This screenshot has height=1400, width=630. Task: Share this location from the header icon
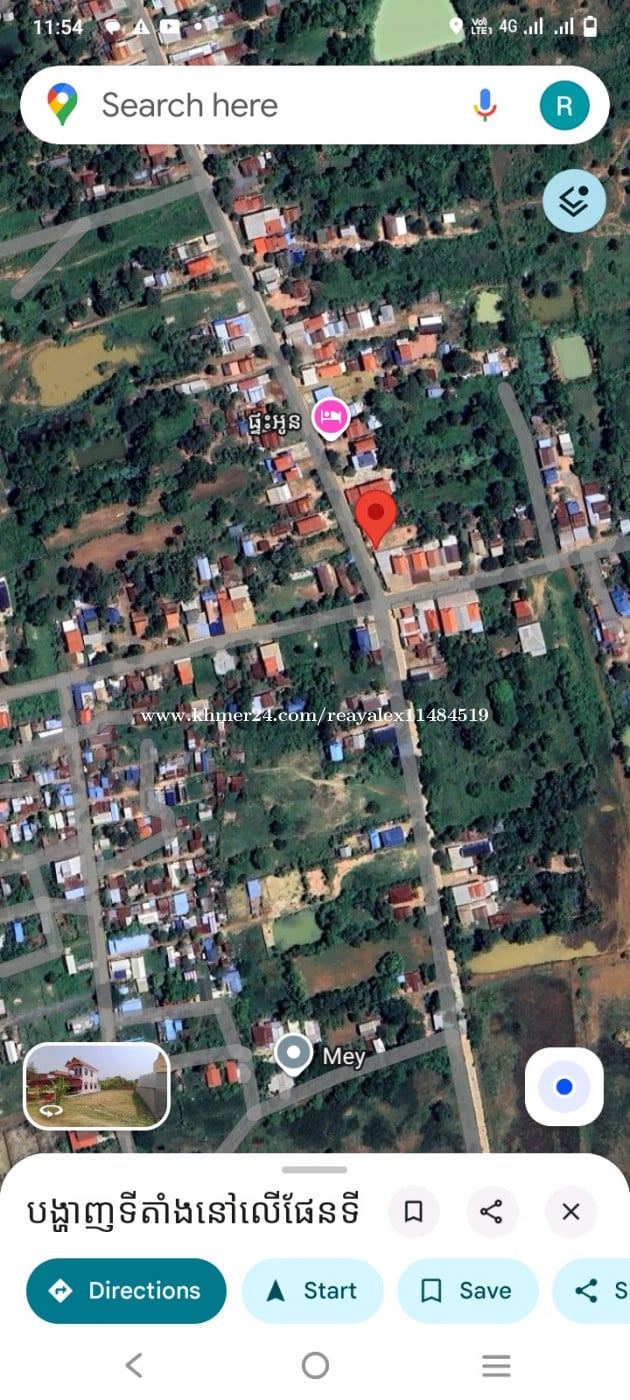point(491,1212)
